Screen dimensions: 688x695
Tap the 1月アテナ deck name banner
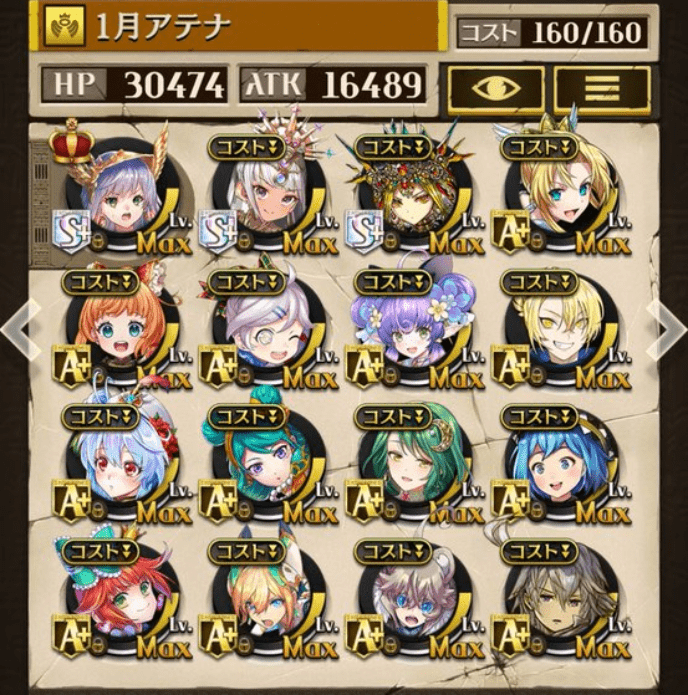240,27
